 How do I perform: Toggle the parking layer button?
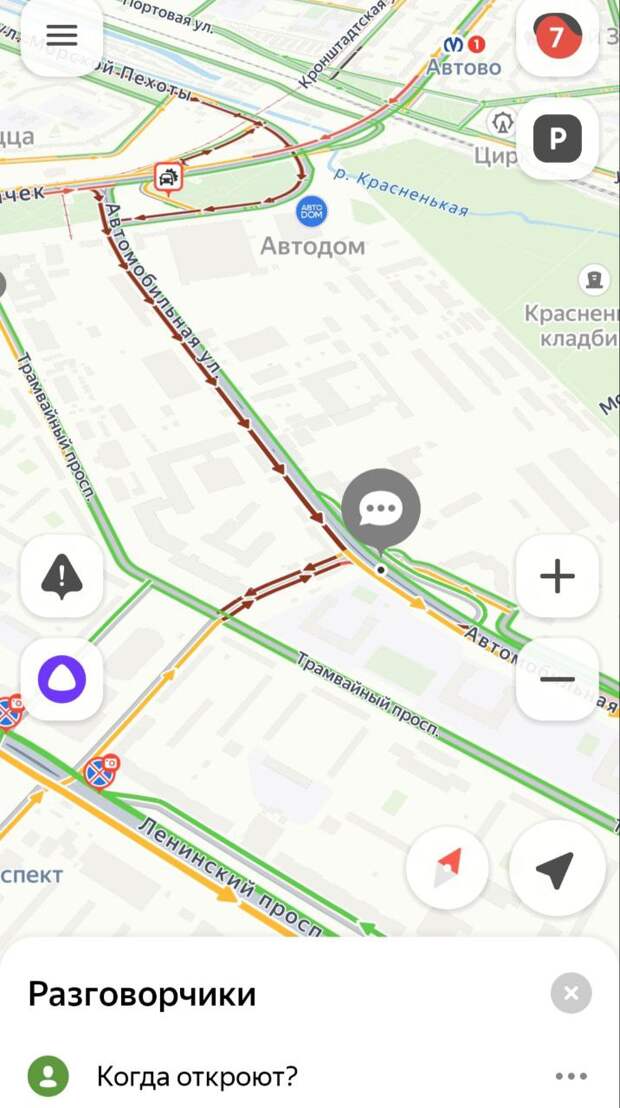(558, 138)
